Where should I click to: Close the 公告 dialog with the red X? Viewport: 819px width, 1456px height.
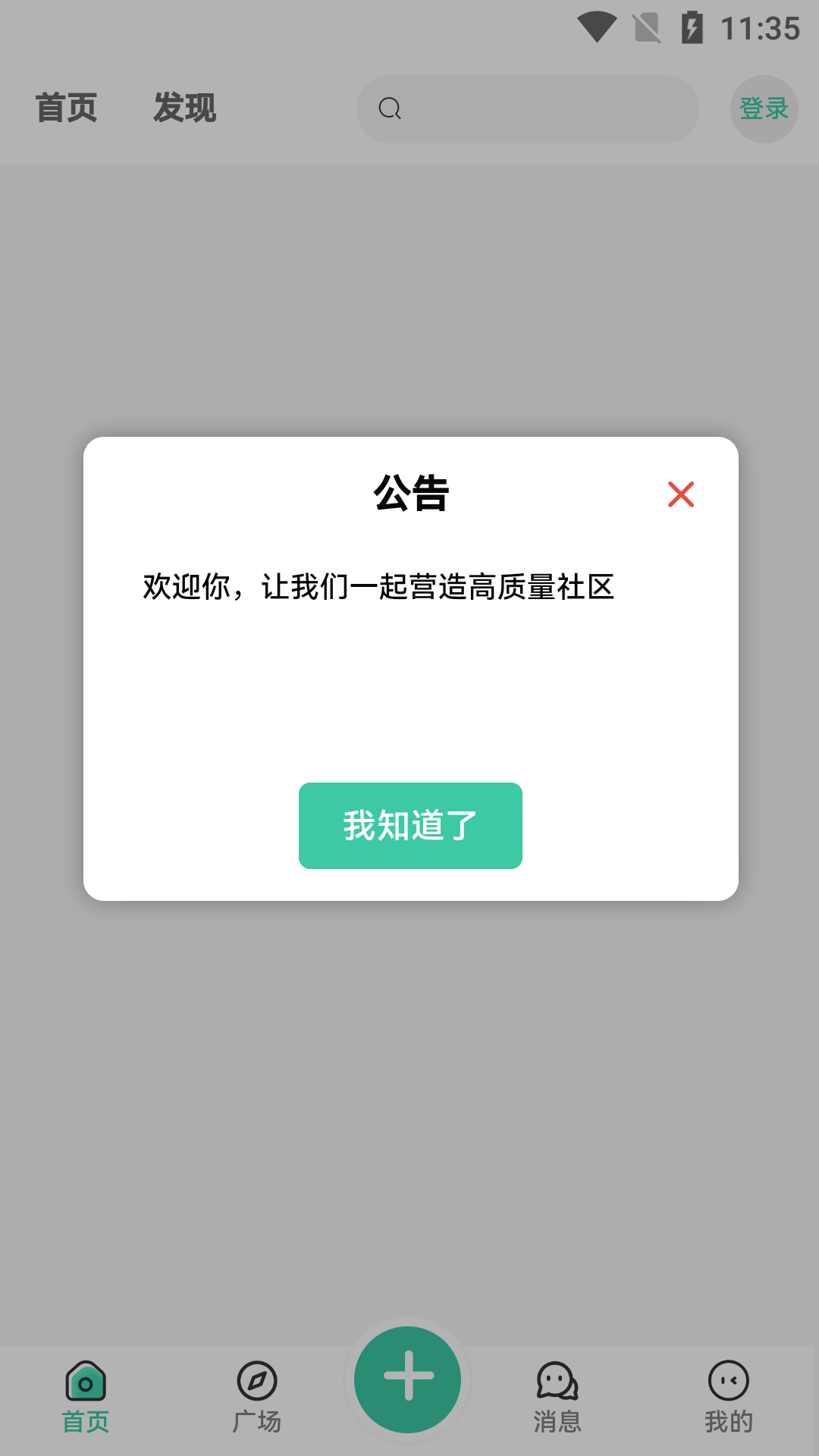tap(681, 494)
